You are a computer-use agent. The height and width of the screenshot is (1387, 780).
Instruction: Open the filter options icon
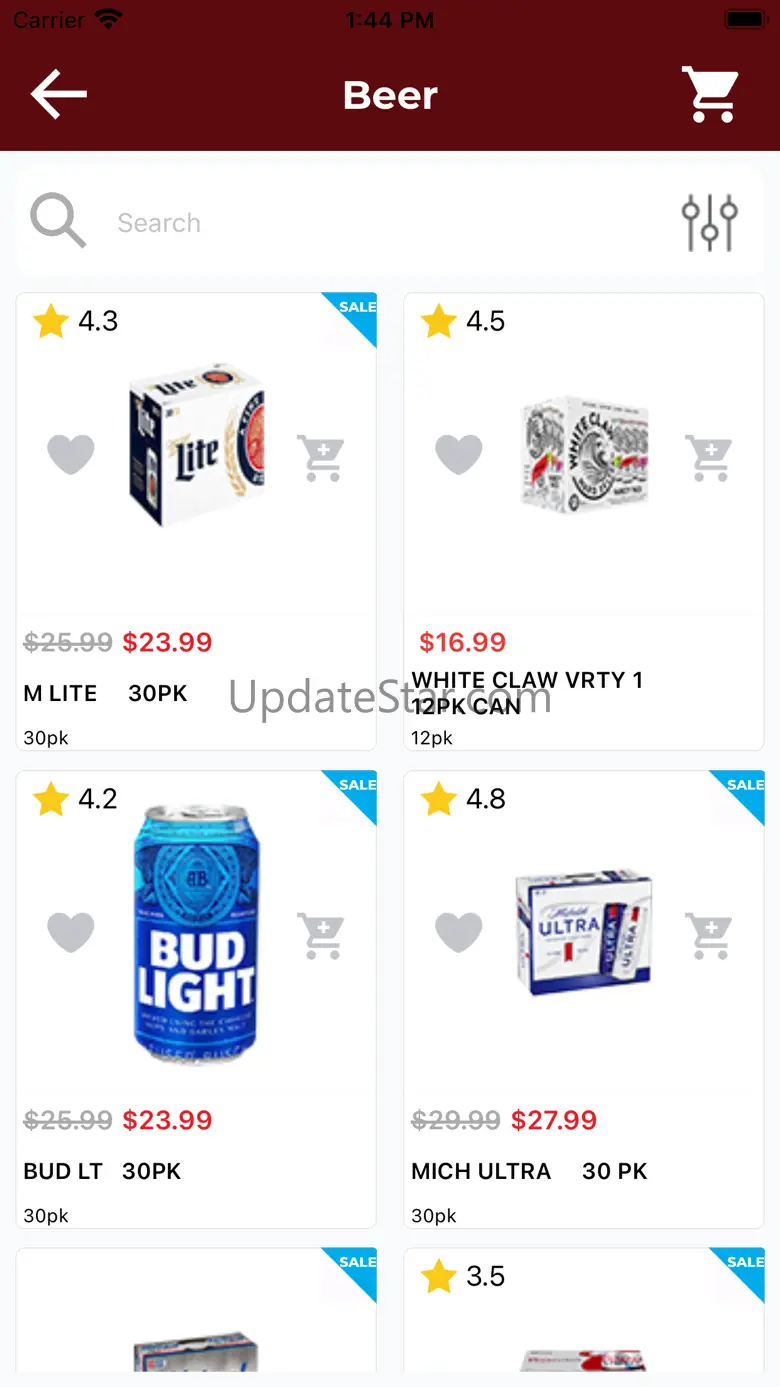click(x=709, y=223)
